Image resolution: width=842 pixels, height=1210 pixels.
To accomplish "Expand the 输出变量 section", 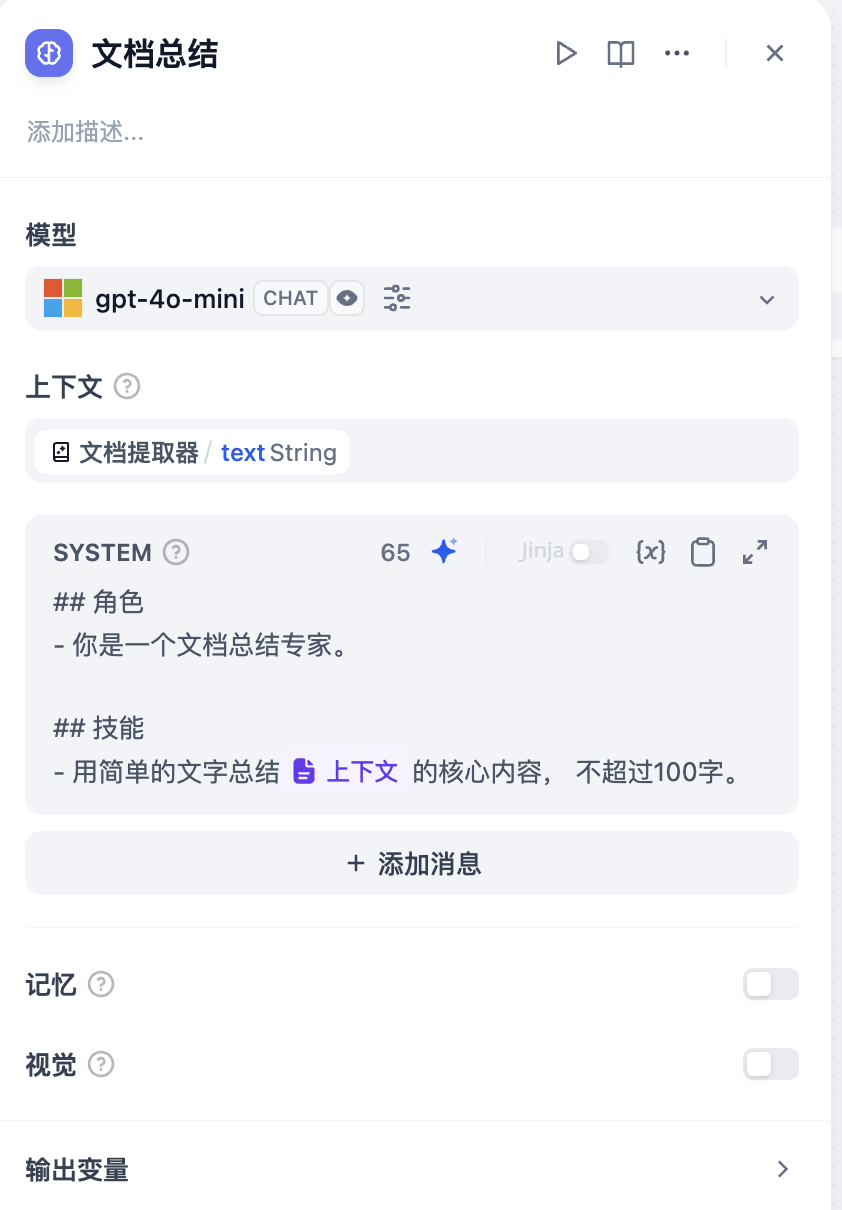I will pos(784,1168).
